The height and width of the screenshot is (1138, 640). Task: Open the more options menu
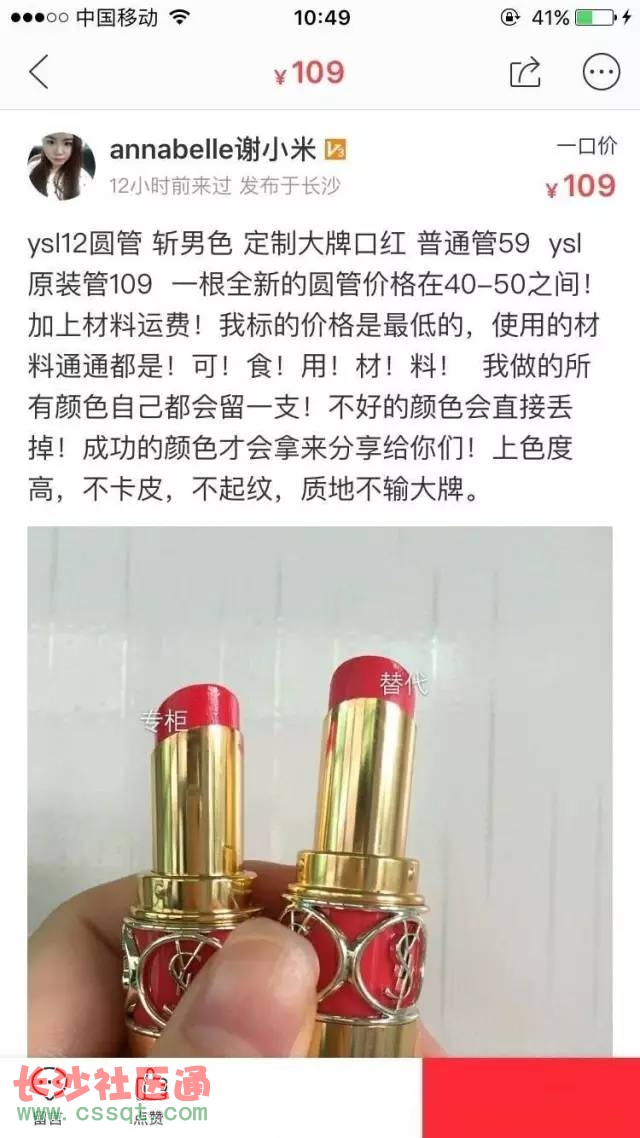click(x=602, y=73)
